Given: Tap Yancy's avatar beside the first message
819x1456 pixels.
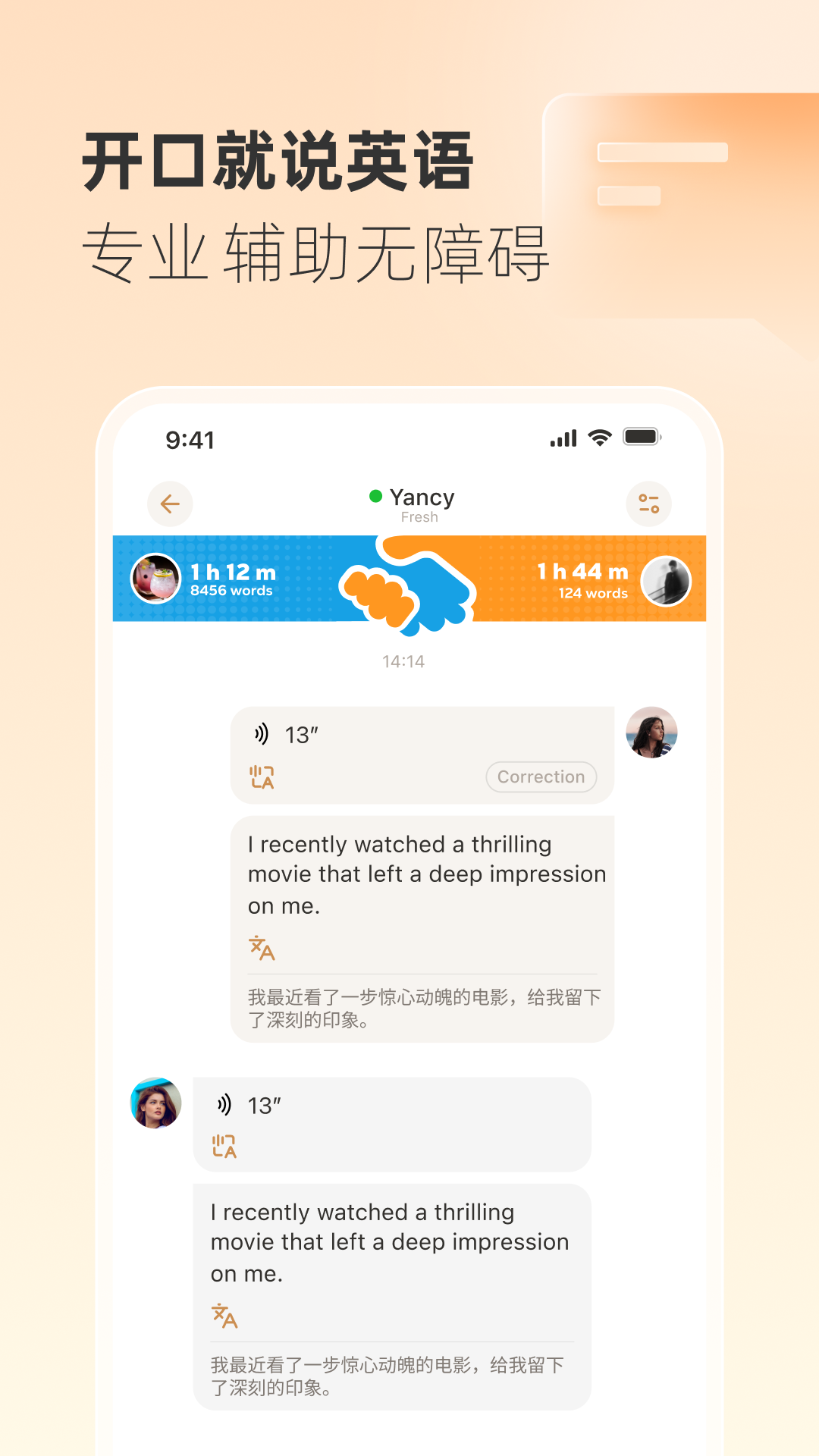Looking at the screenshot, I should pyautogui.click(x=653, y=734).
